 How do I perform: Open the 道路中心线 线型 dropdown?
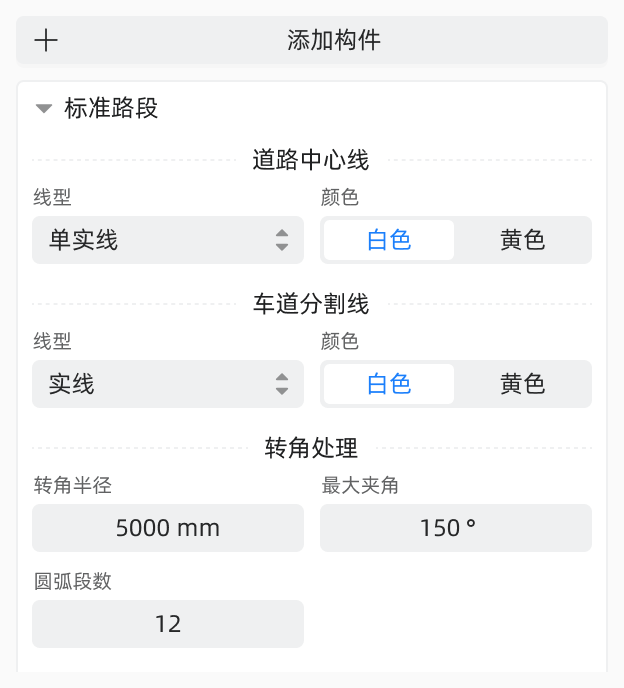pyautogui.click(x=168, y=240)
